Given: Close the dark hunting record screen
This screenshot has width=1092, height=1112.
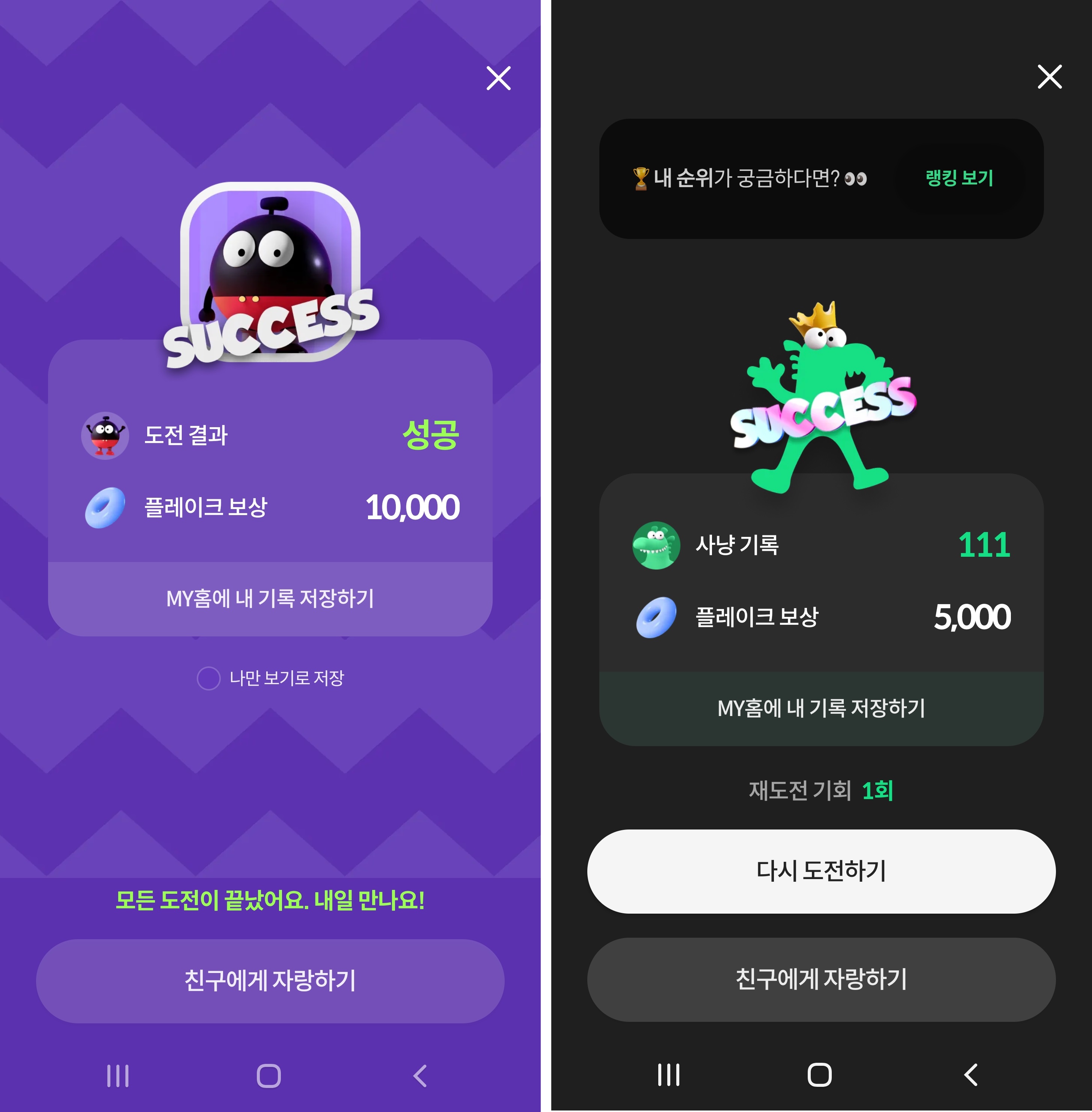Looking at the screenshot, I should pyautogui.click(x=1049, y=76).
